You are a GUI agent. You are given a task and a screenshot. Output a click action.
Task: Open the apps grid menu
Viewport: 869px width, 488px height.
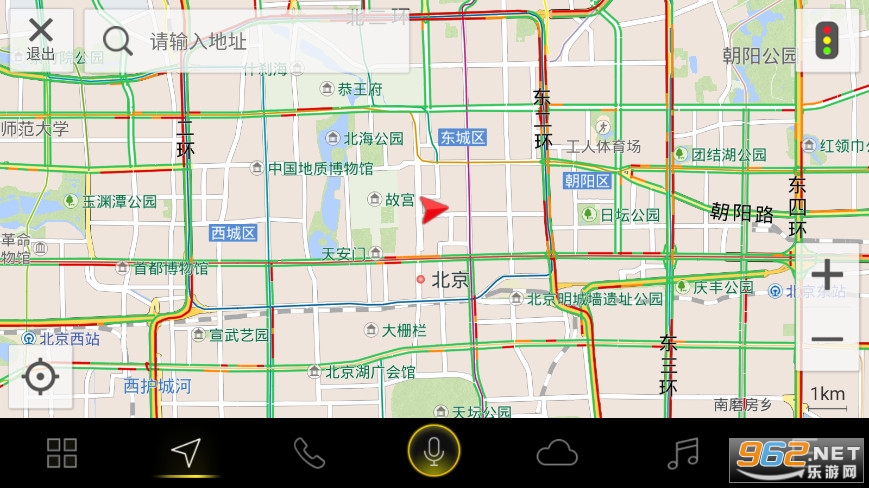[x=62, y=453]
